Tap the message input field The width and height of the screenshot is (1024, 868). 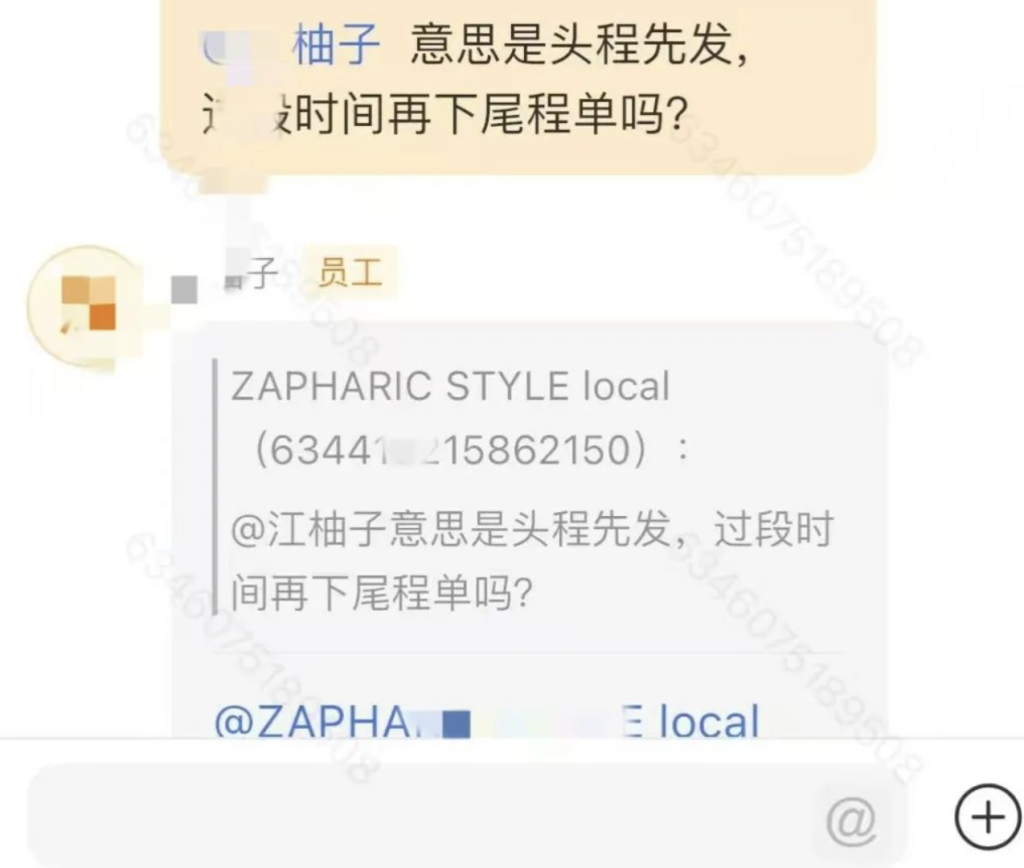pyautogui.click(x=420, y=818)
